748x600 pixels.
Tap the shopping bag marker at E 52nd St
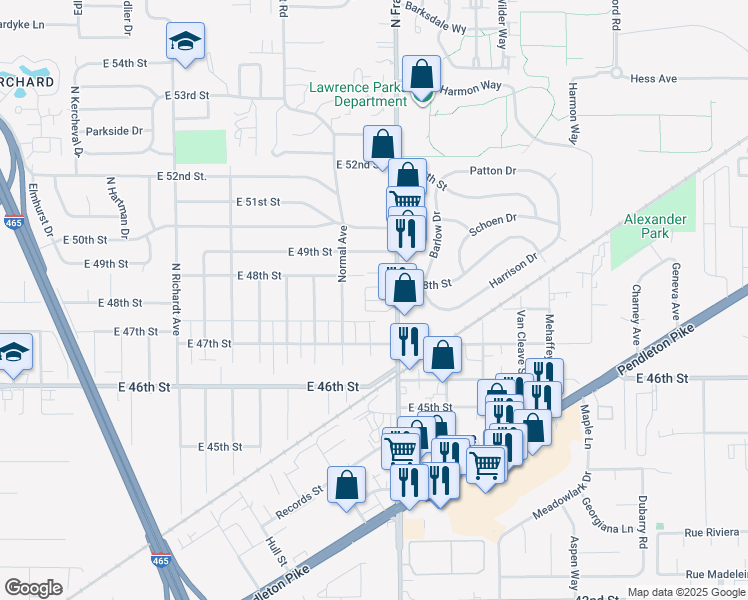coord(382,144)
